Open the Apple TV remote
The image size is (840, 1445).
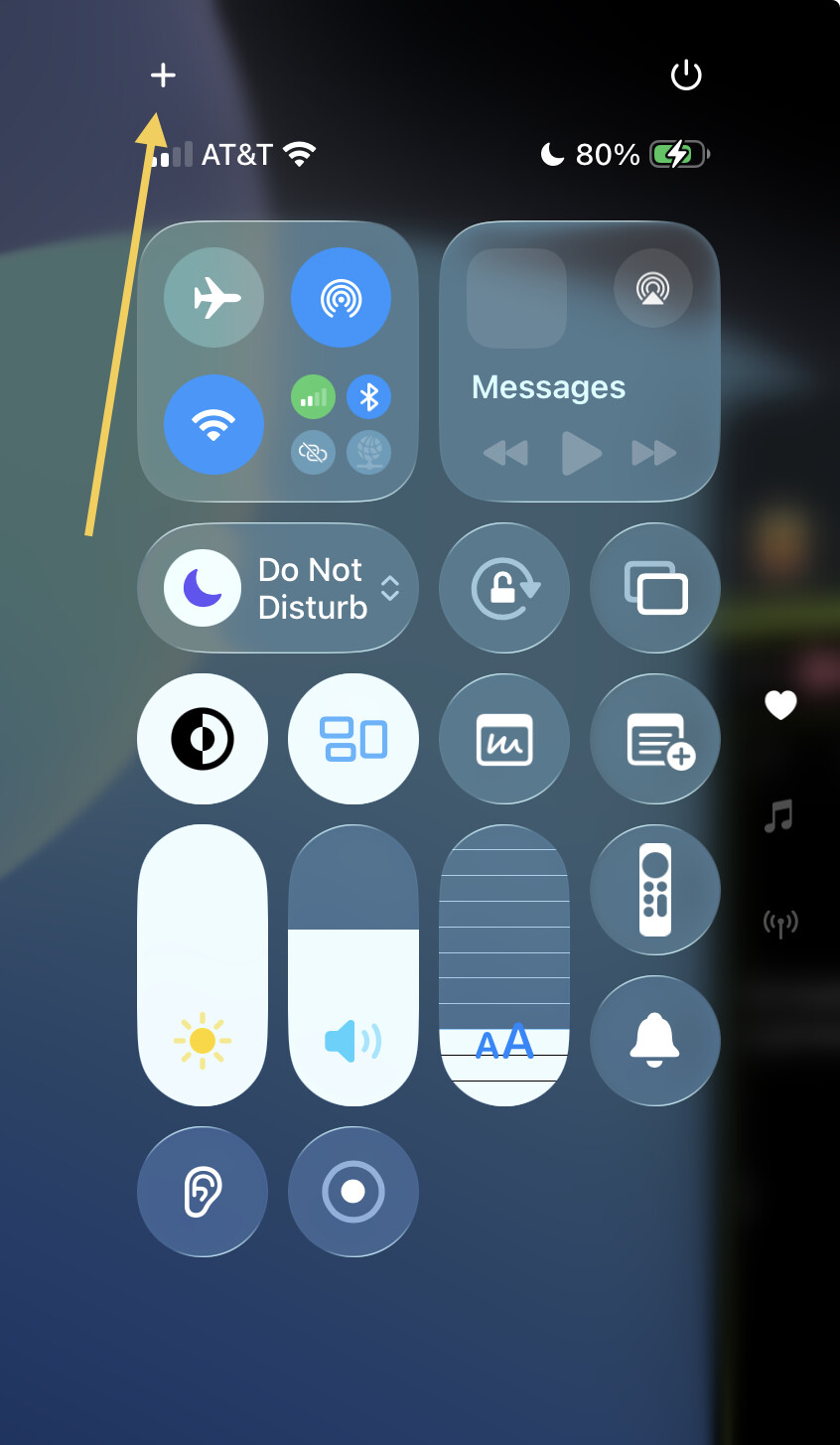(x=655, y=890)
